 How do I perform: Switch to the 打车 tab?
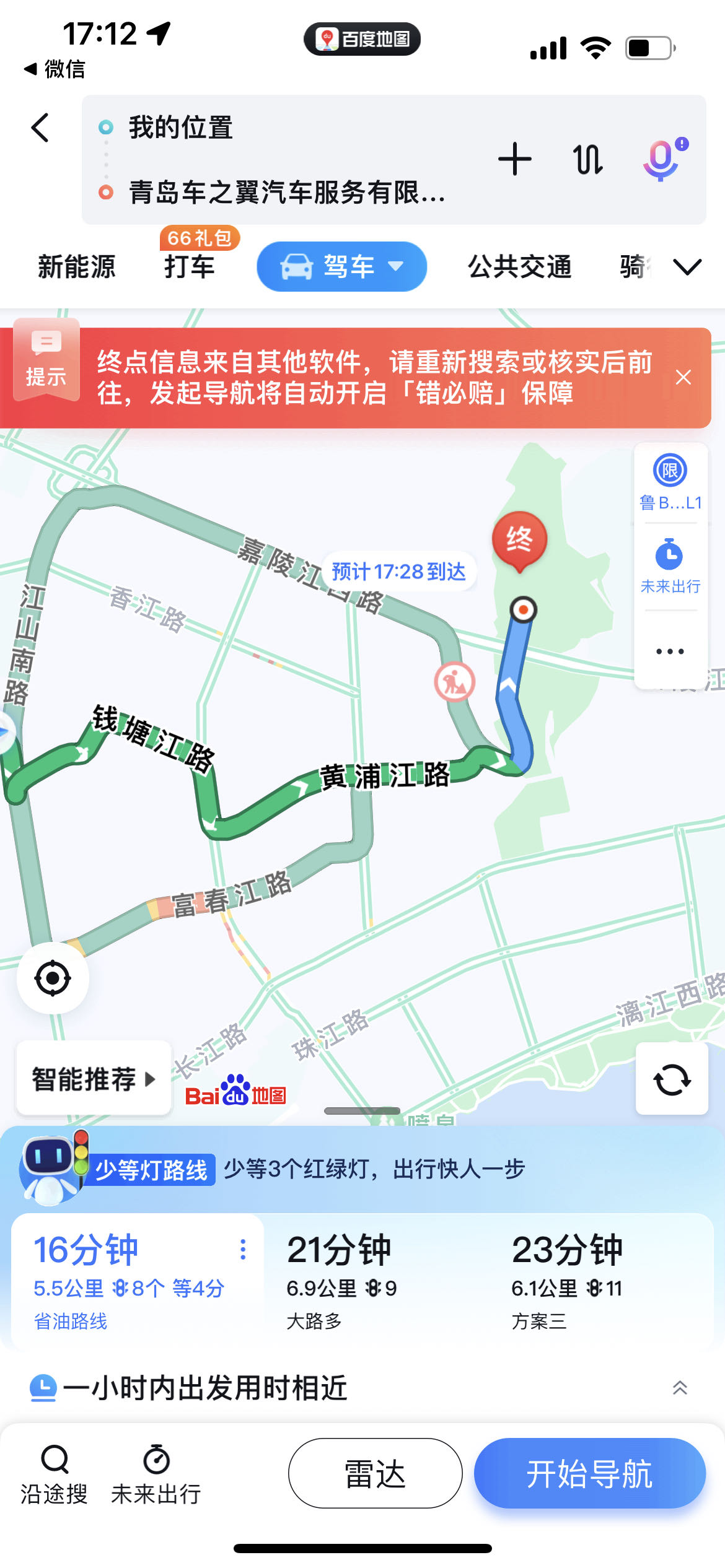click(x=190, y=267)
